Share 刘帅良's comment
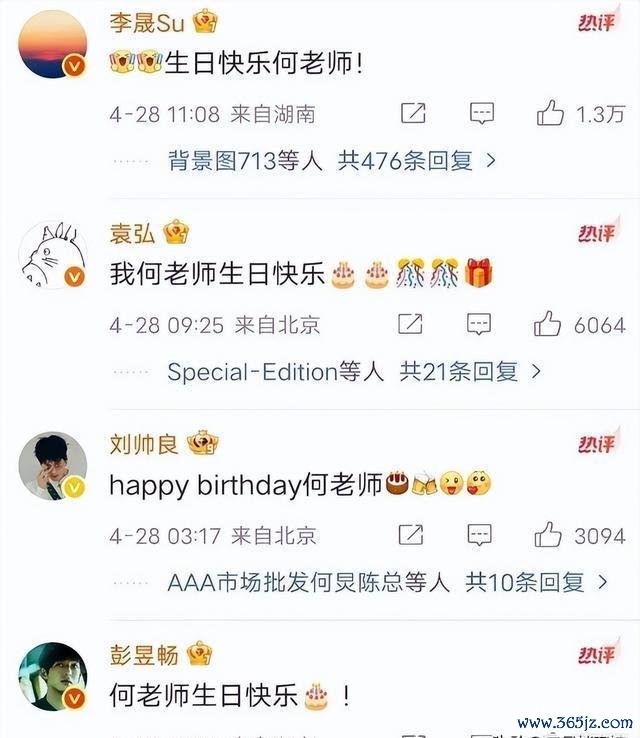Image resolution: width=640 pixels, height=738 pixels. 411,535
